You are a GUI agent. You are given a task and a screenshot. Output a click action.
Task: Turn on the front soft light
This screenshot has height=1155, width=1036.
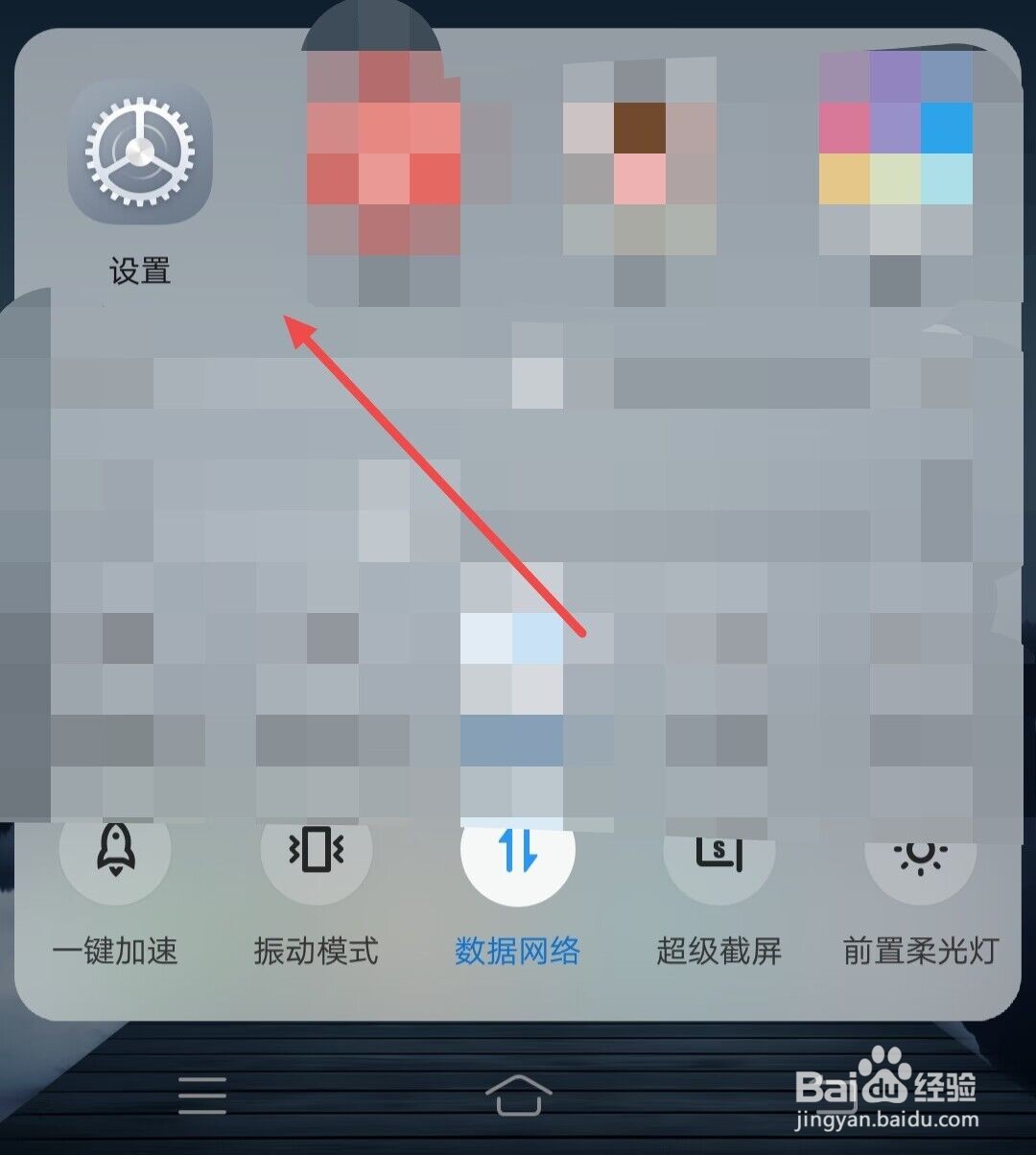(x=918, y=855)
